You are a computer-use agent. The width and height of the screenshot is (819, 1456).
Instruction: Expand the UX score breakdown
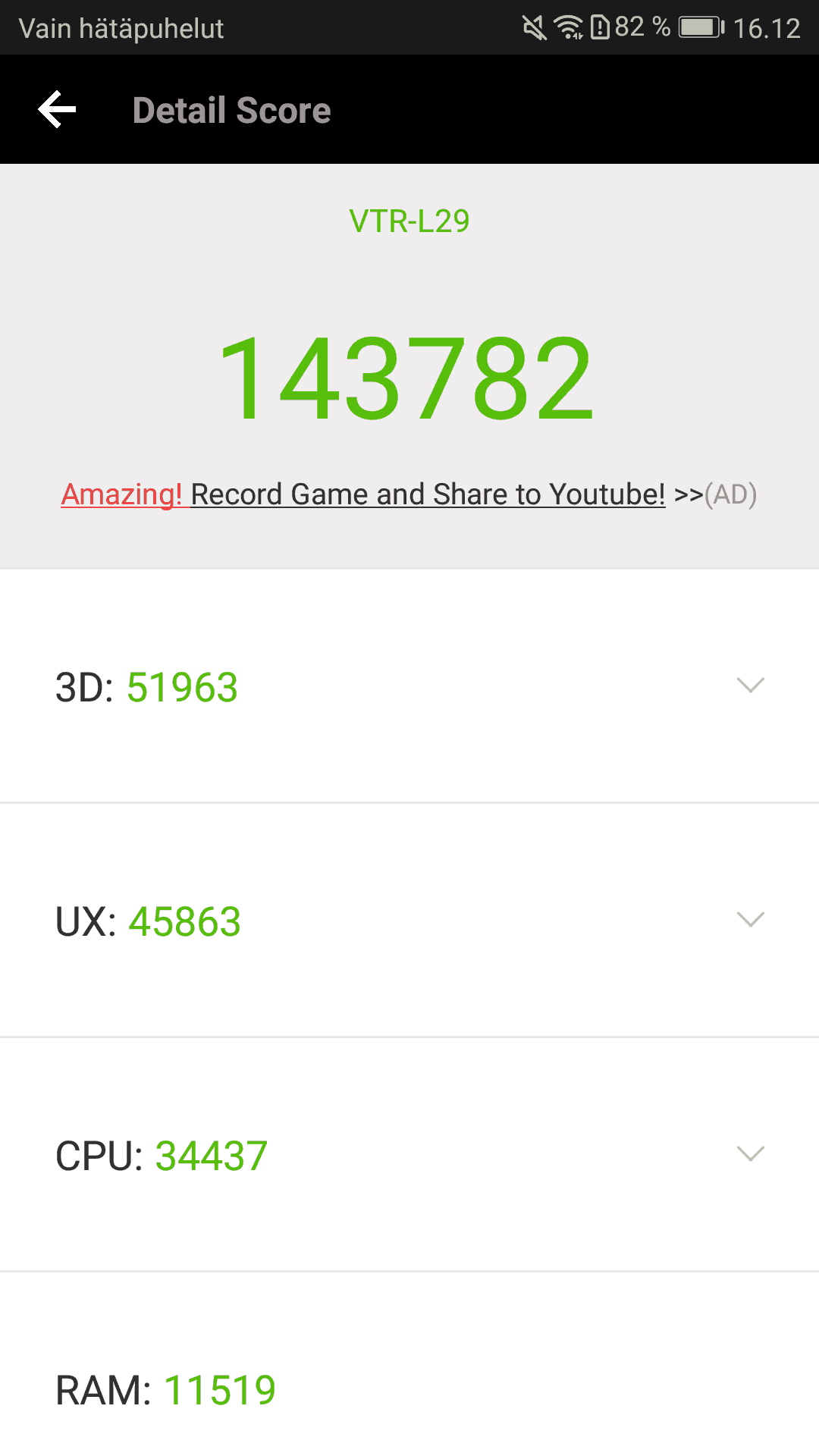click(x=750, y=920)
